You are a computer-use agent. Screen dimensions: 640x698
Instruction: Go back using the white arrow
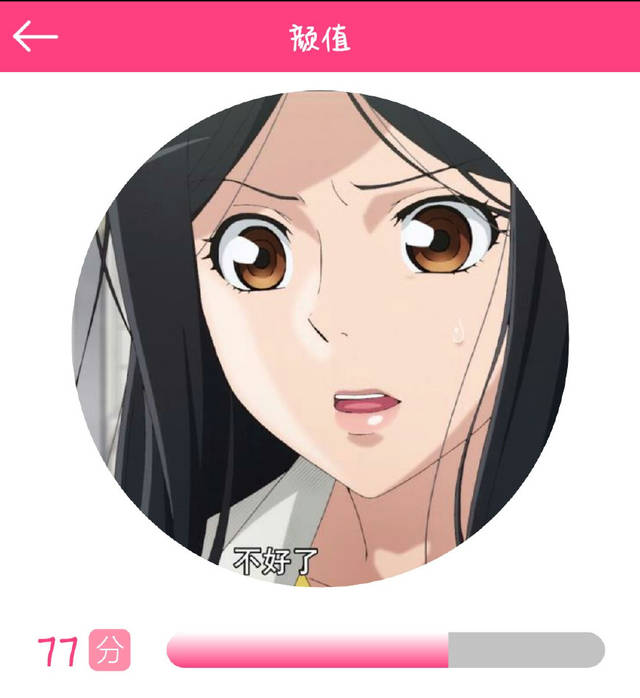coord(35,37)
